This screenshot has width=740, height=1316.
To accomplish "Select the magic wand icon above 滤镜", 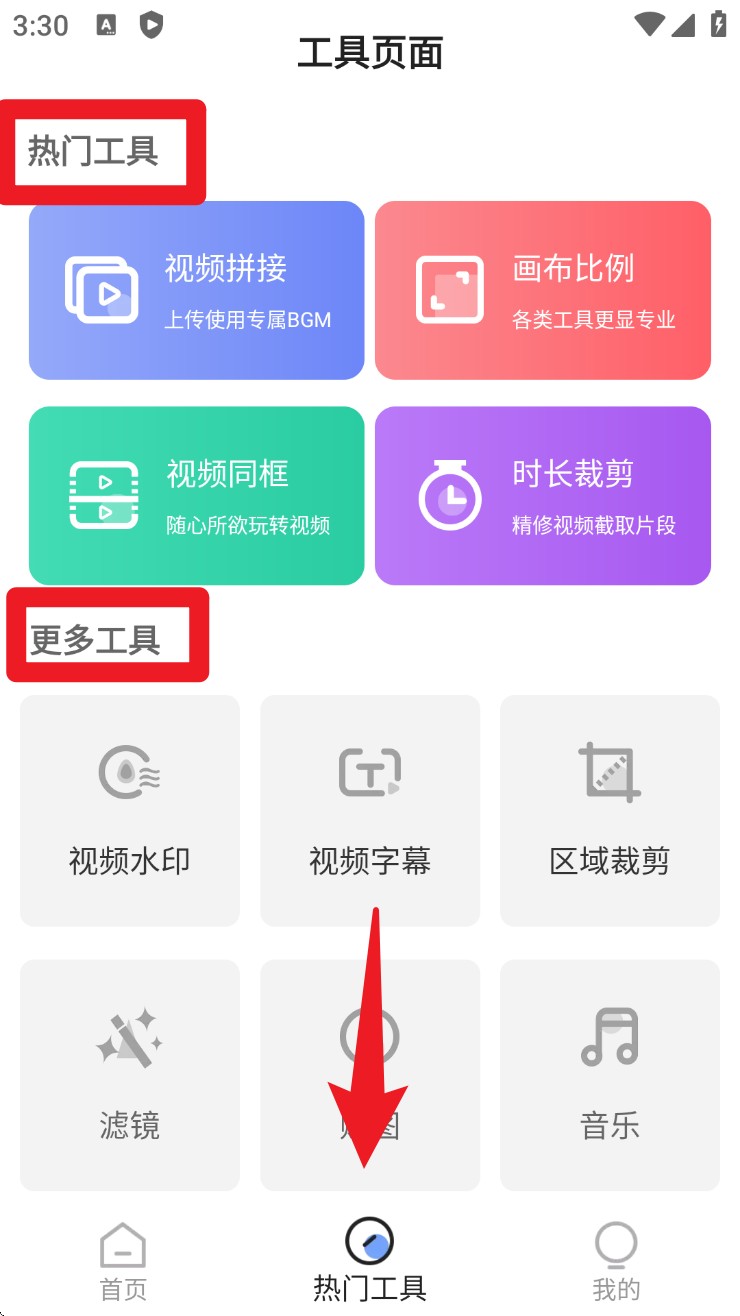I will (x=129, y=1037).
